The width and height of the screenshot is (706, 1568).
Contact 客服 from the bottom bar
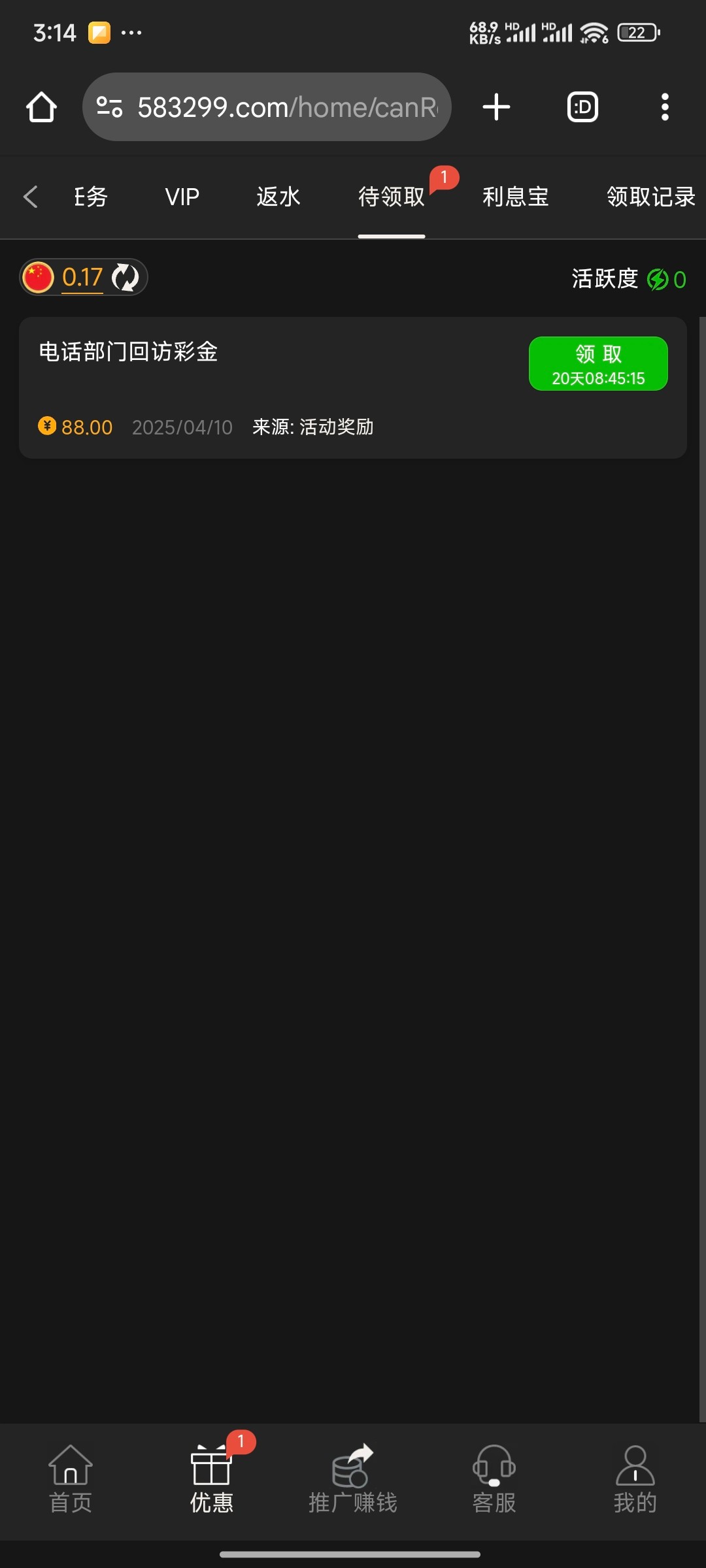(494, 1480)
